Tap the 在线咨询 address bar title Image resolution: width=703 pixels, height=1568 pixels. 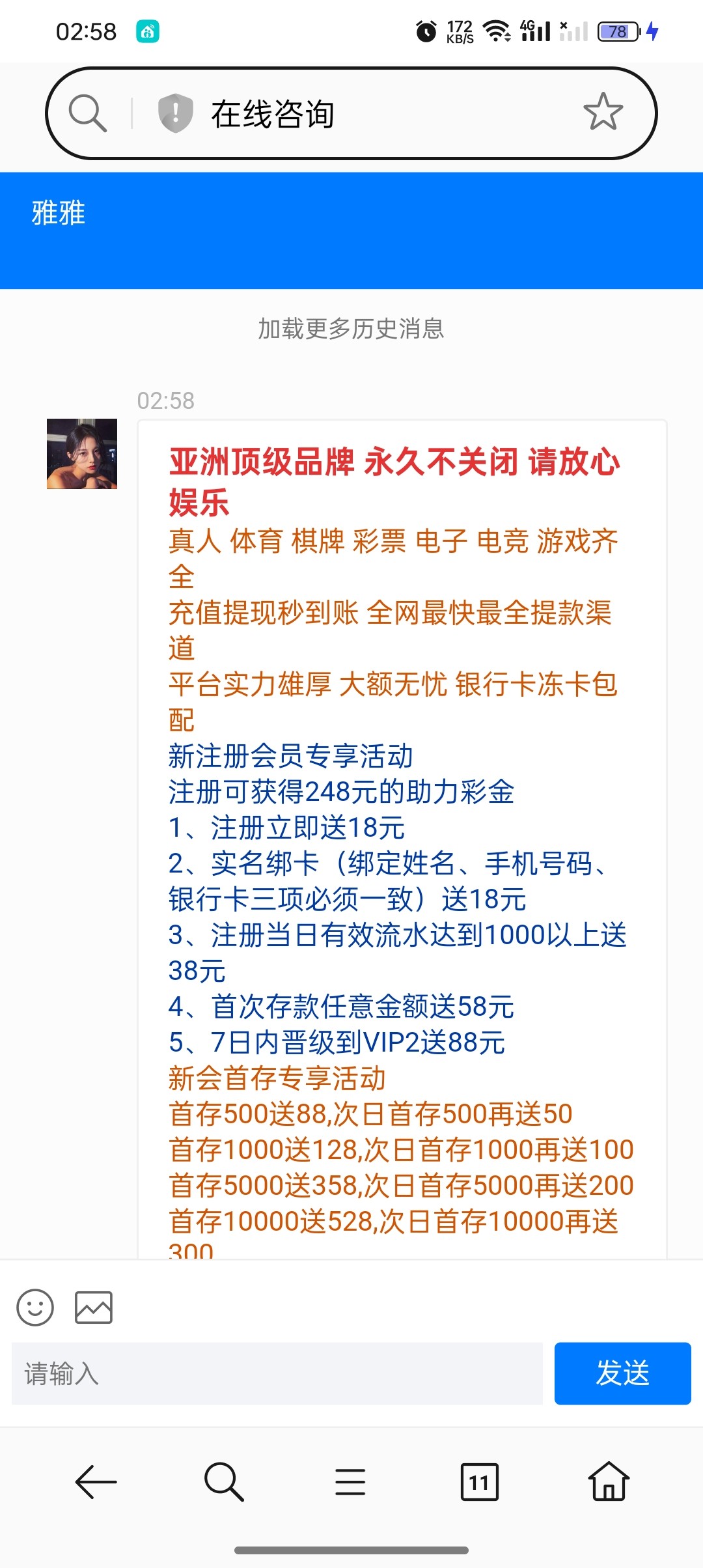pyautogui.click(x=273, y=115)
